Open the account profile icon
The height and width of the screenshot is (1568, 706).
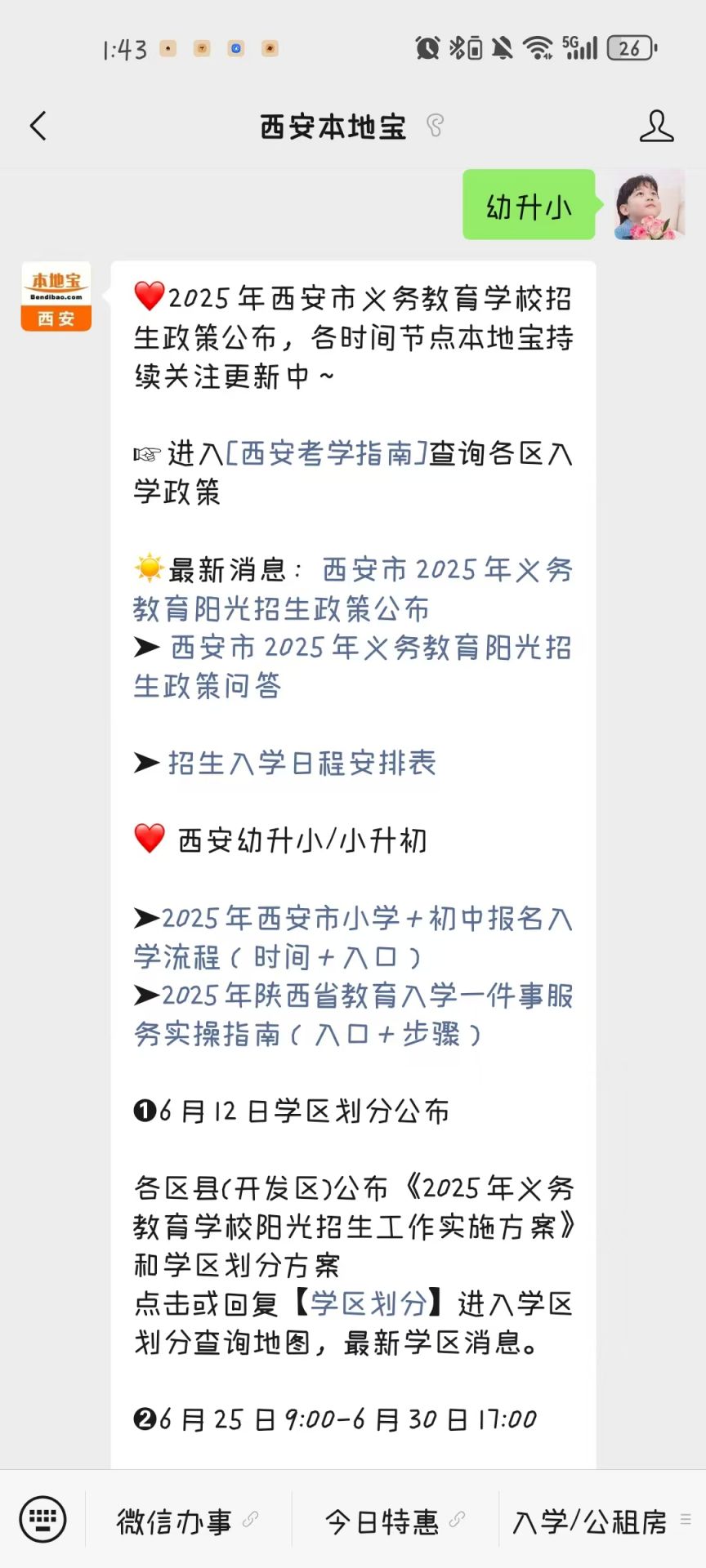656,127
